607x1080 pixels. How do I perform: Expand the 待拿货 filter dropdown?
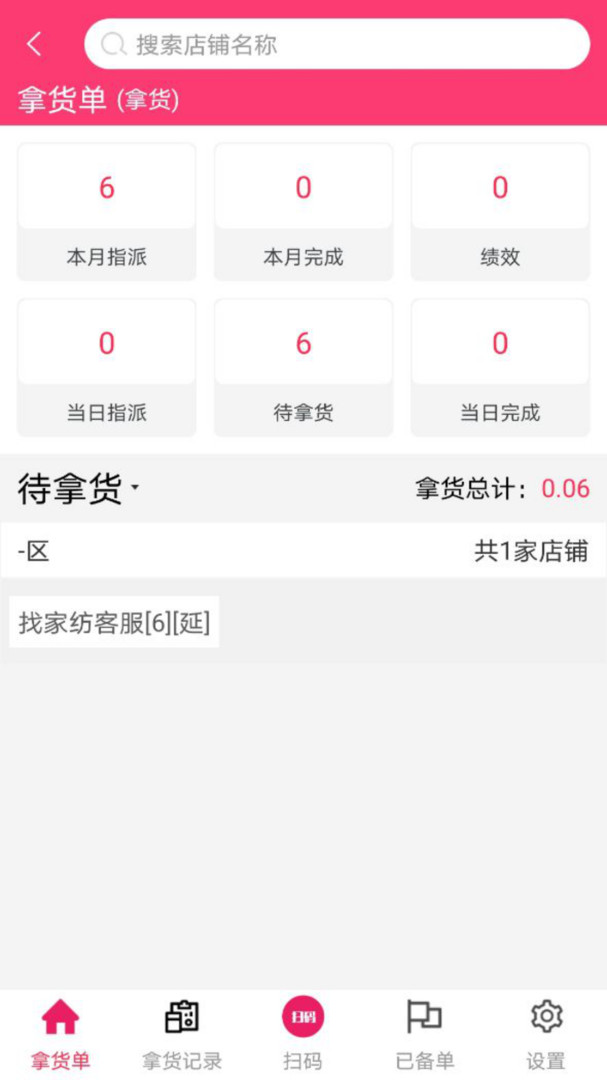click(x=78, y=489)
